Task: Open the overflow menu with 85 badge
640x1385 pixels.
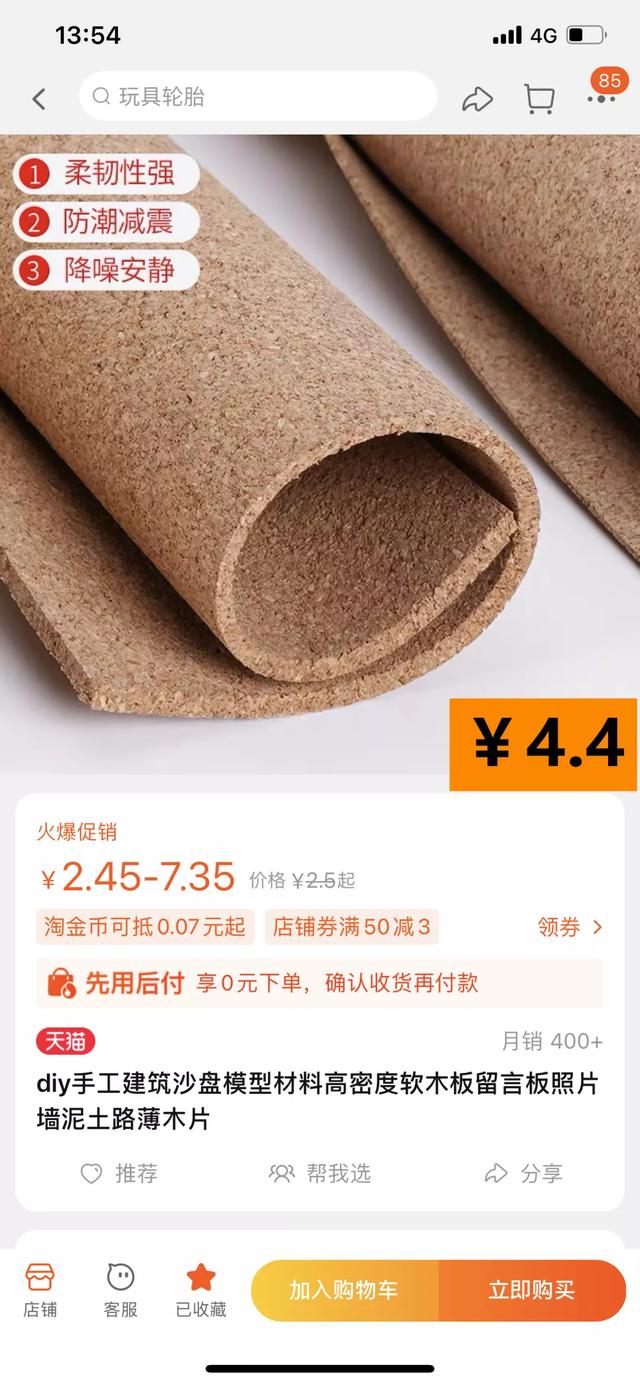Action: 602,98
